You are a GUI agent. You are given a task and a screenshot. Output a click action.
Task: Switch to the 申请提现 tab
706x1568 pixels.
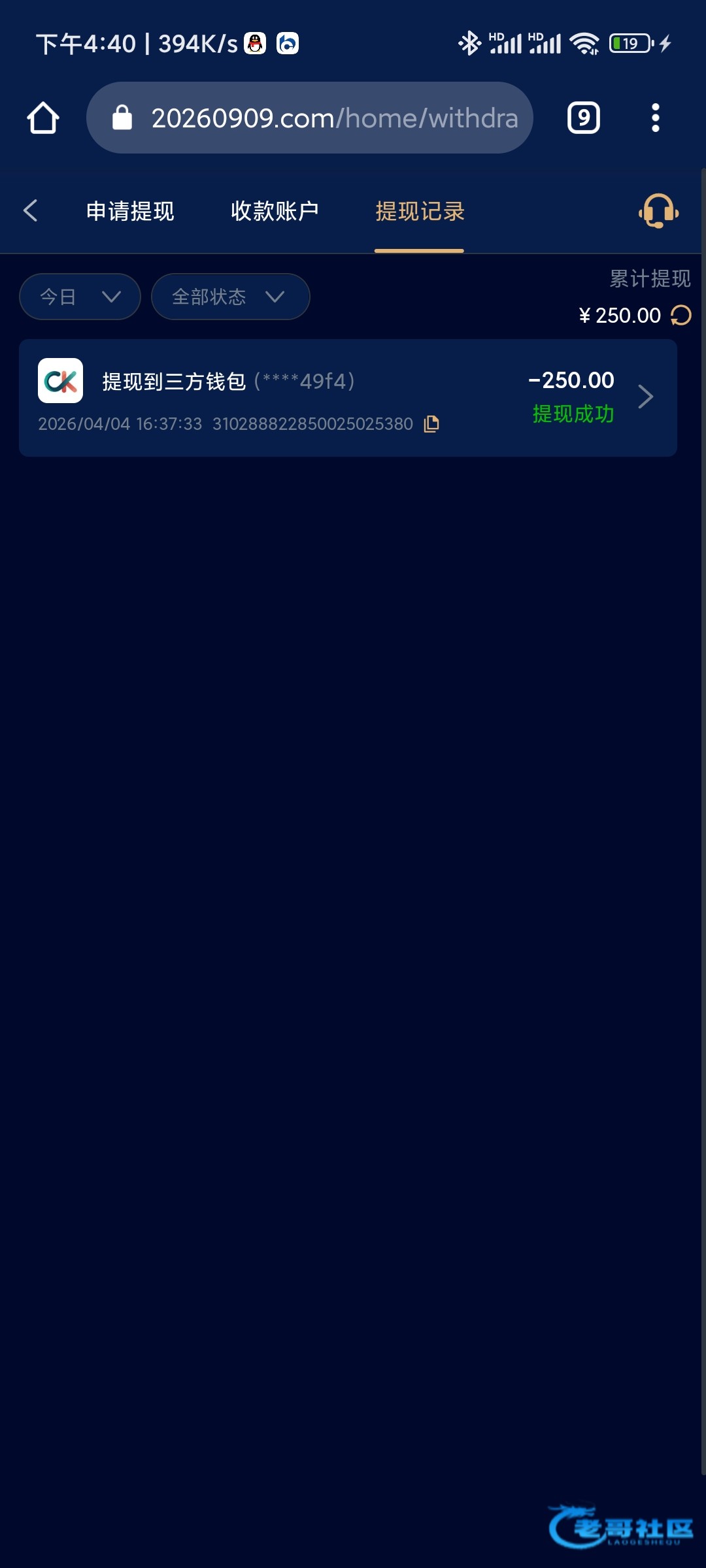coord(130,211)
